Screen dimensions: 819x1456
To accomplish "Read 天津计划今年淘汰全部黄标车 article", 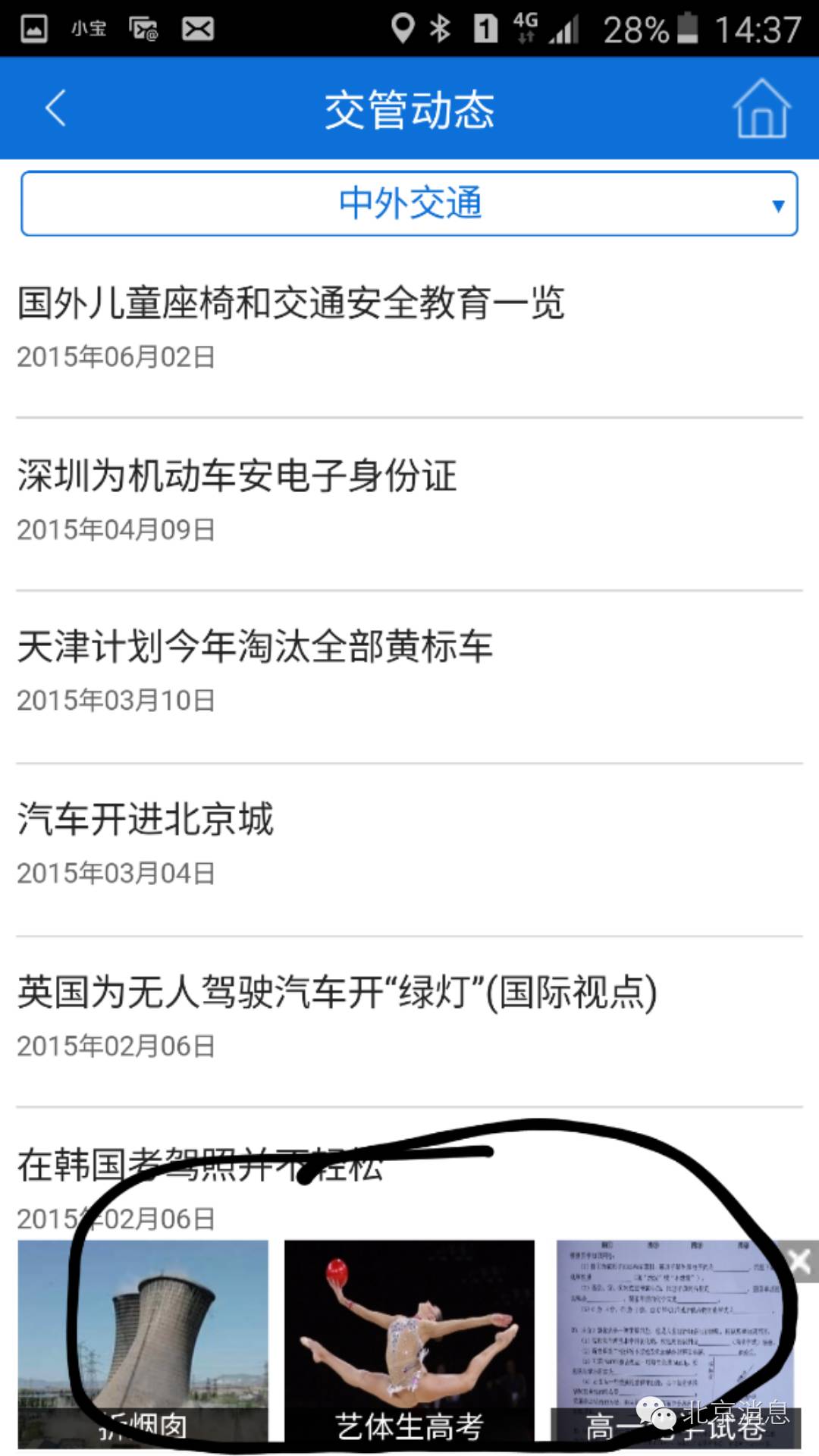I will pos(255,647).
